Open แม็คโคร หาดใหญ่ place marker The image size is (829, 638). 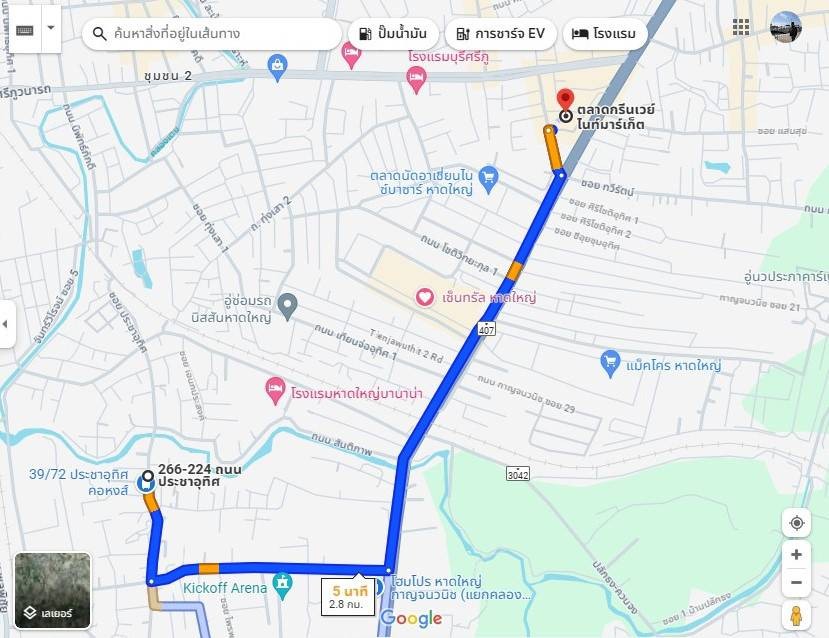(x=610, y=361)
